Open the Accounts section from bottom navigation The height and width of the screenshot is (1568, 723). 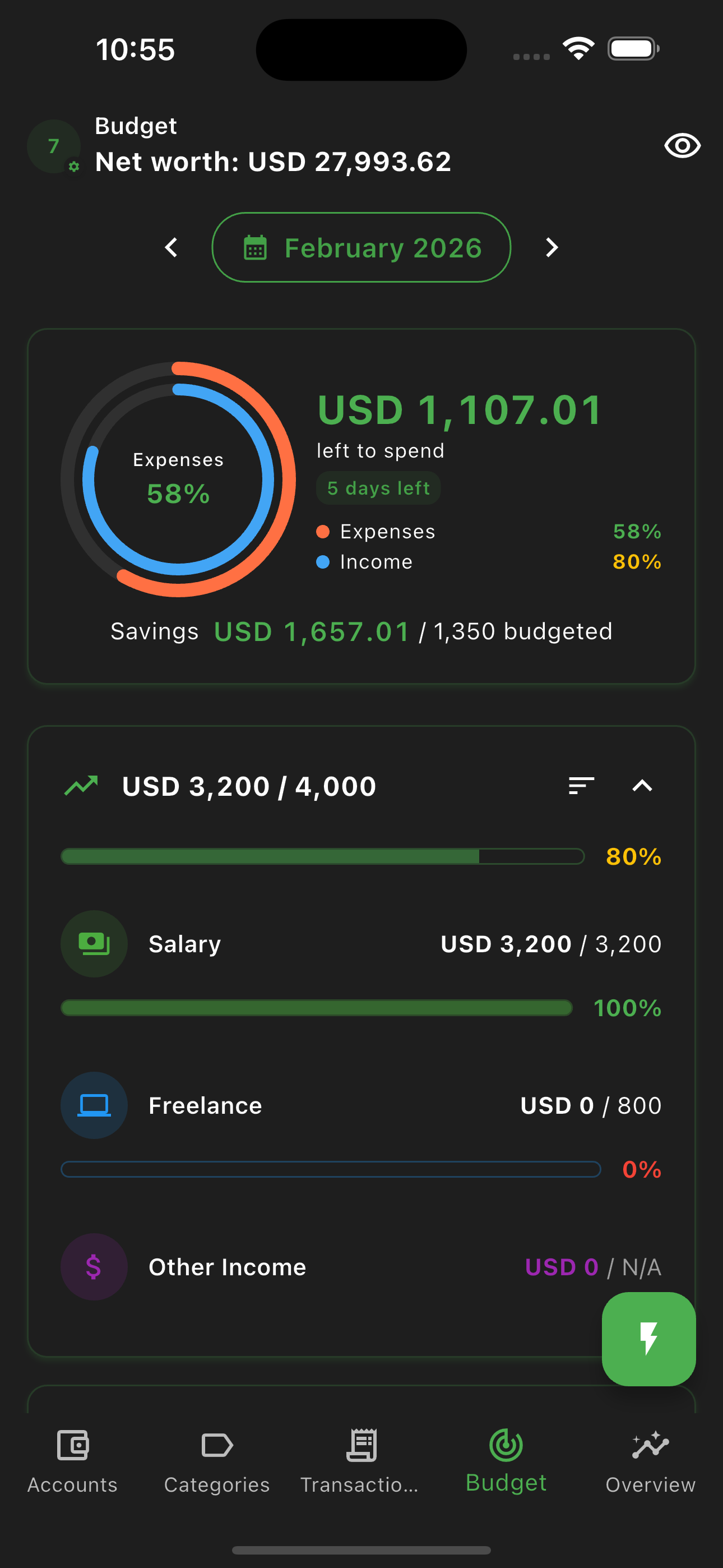(72, 1461)
